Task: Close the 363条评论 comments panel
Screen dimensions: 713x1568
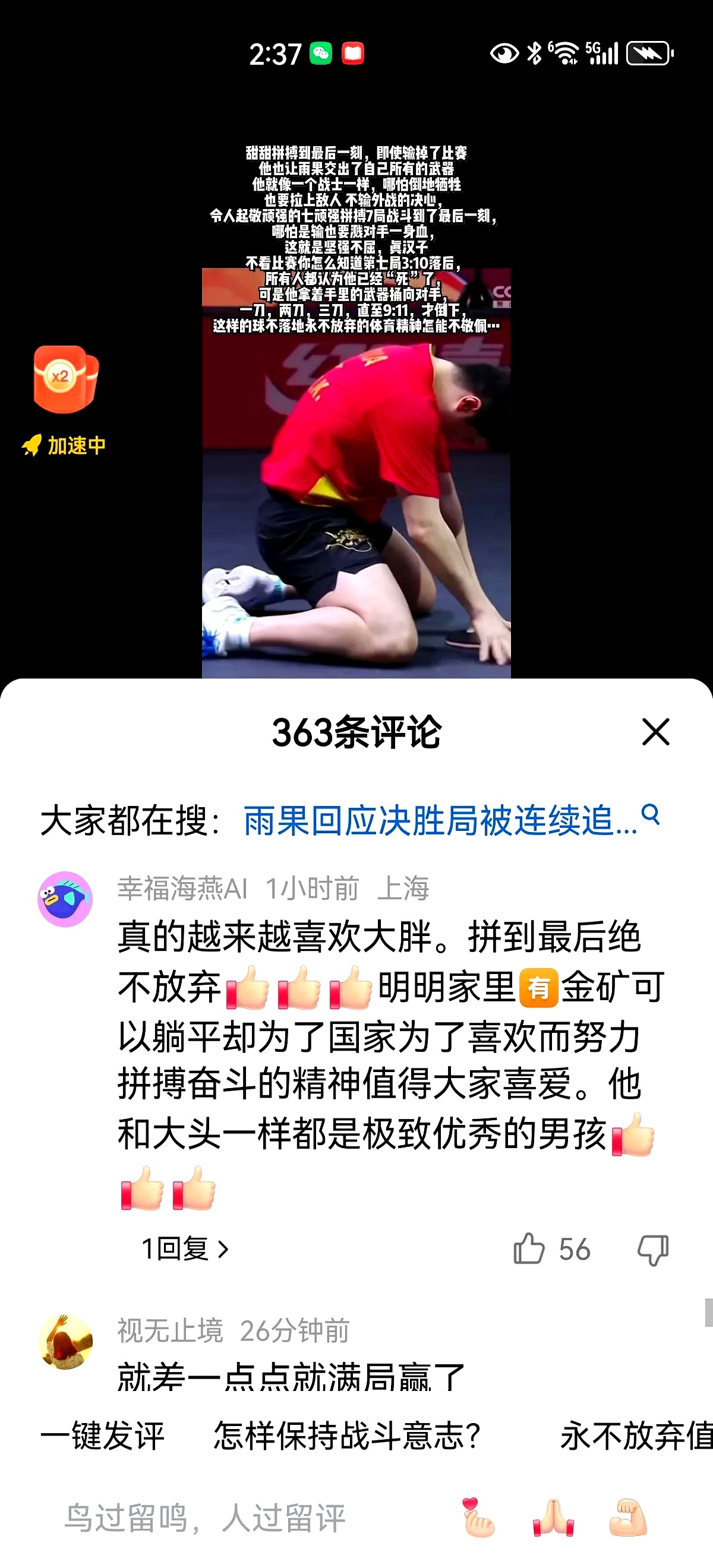Action: click(655, 732)
